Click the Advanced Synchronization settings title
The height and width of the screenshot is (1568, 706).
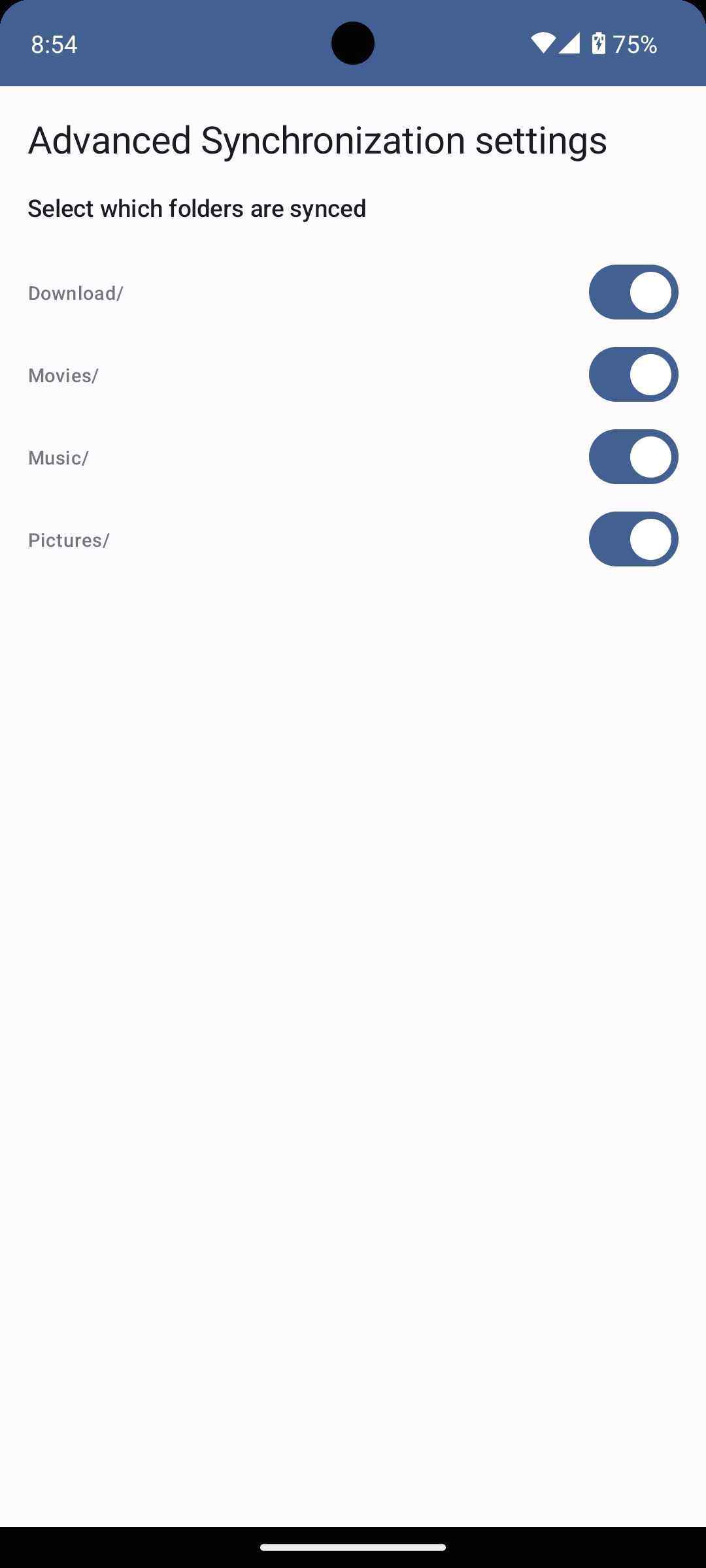(x=317, y=139)
